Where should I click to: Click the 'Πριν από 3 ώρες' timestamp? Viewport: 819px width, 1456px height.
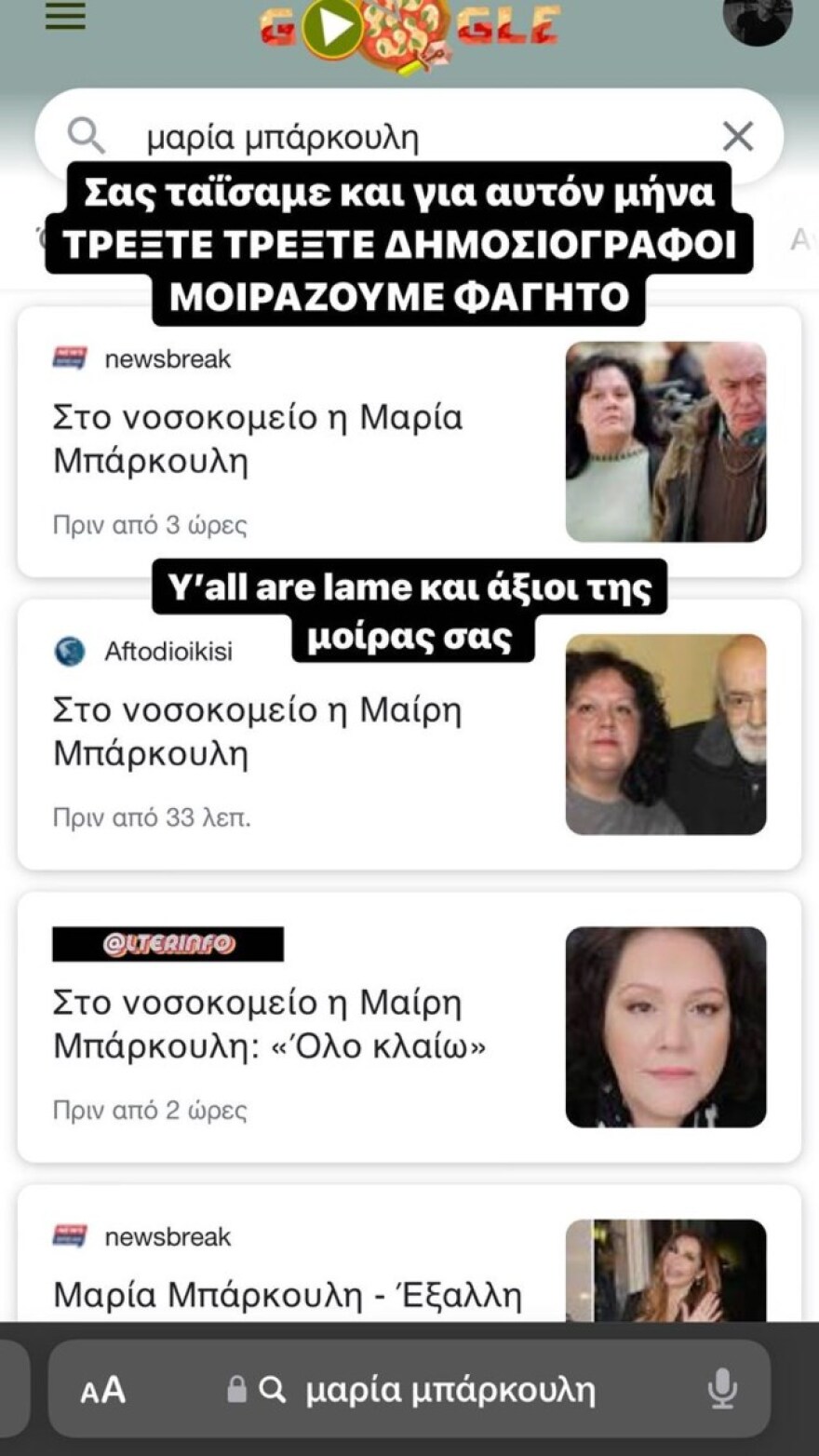tap(149, 524)
